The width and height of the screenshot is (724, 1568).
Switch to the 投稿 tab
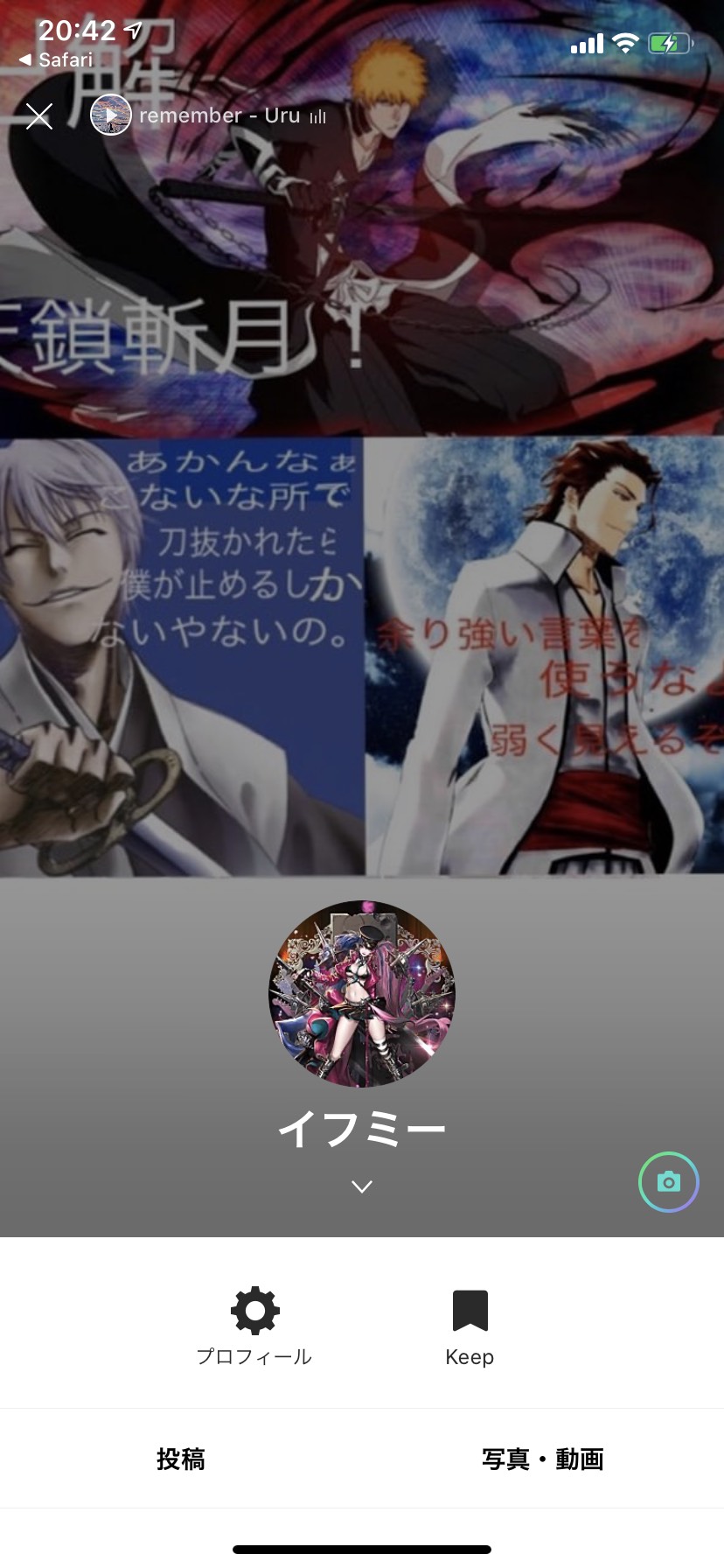tap(181, 1459)
